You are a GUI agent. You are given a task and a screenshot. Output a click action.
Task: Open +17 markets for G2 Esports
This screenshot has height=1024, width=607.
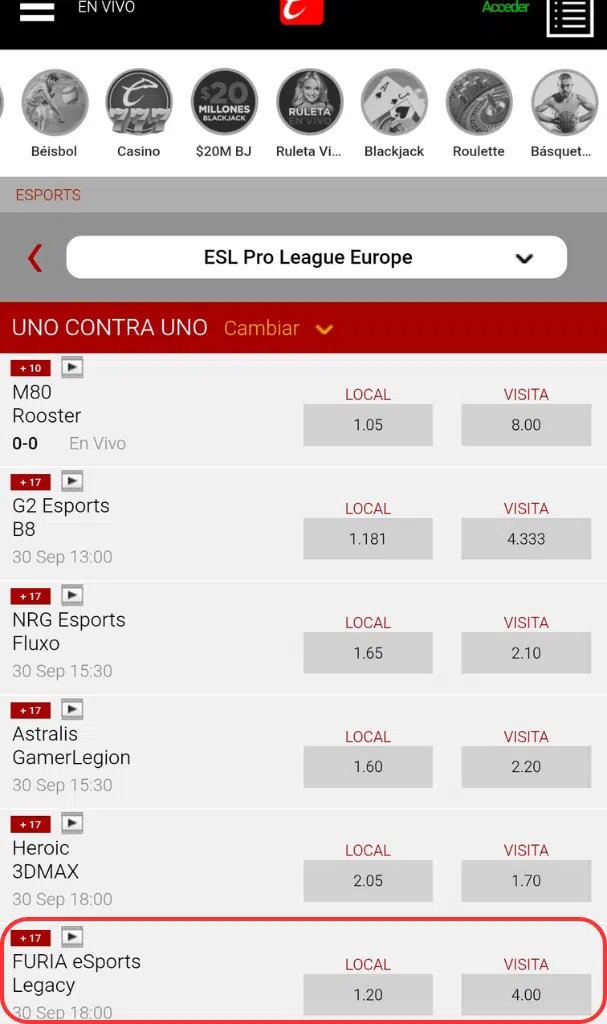tap(30, 482)
